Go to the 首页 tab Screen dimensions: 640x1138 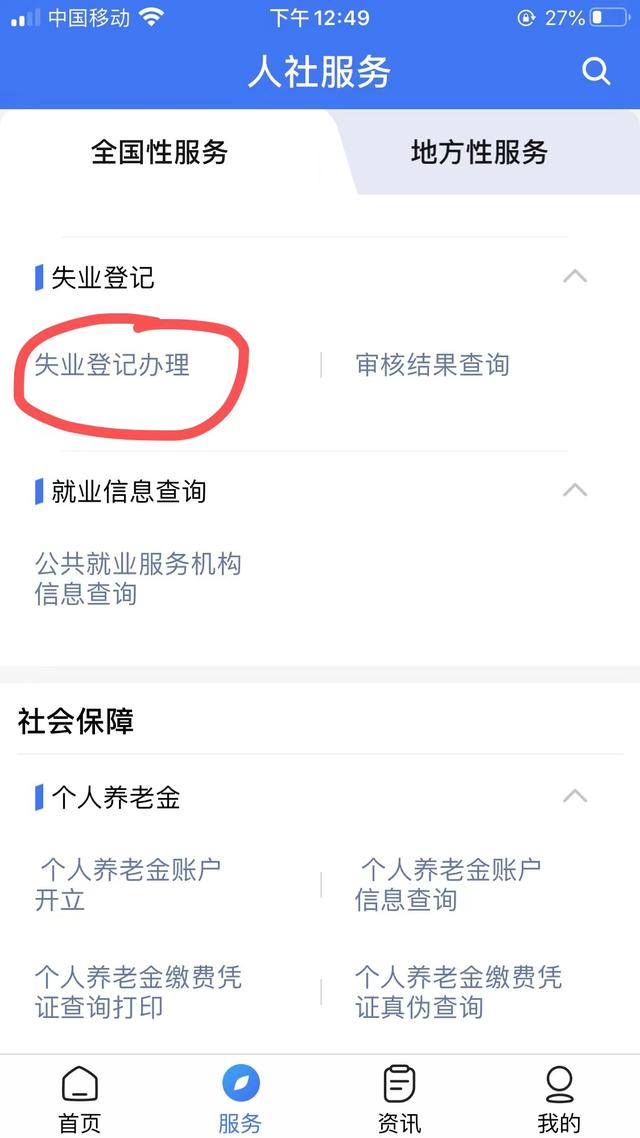pyautogui.click(x=80, y=1099)
